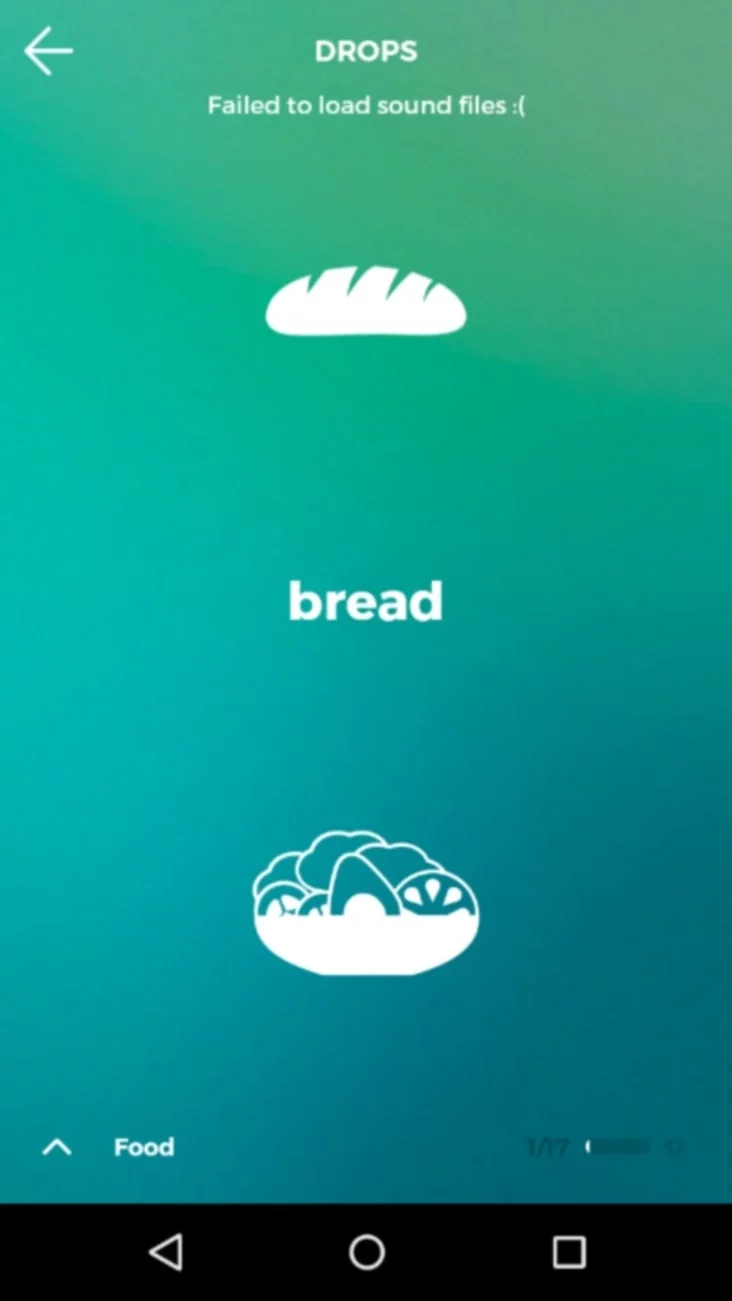Open the recent apps overview
Viewport: 732px width, 1301px height.
568,1251
